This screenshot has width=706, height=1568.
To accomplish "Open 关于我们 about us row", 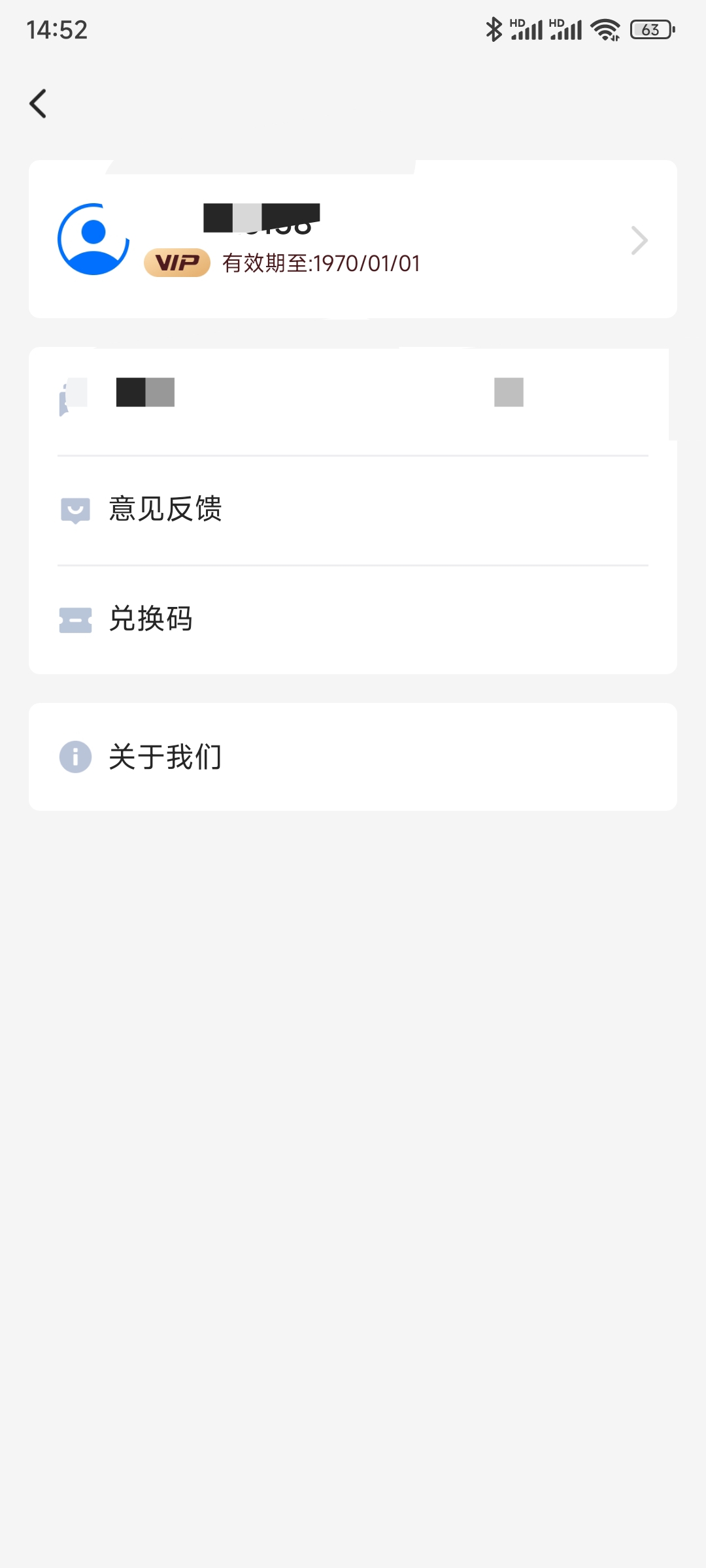I will (353, 757).
